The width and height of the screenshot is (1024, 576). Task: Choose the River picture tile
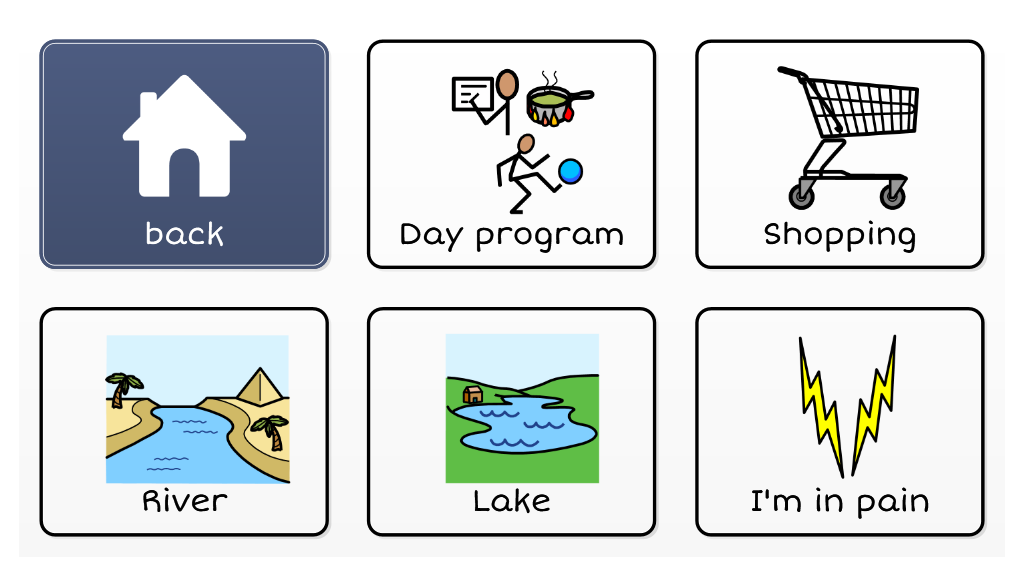pyautogui.click(x=184, y=422)
